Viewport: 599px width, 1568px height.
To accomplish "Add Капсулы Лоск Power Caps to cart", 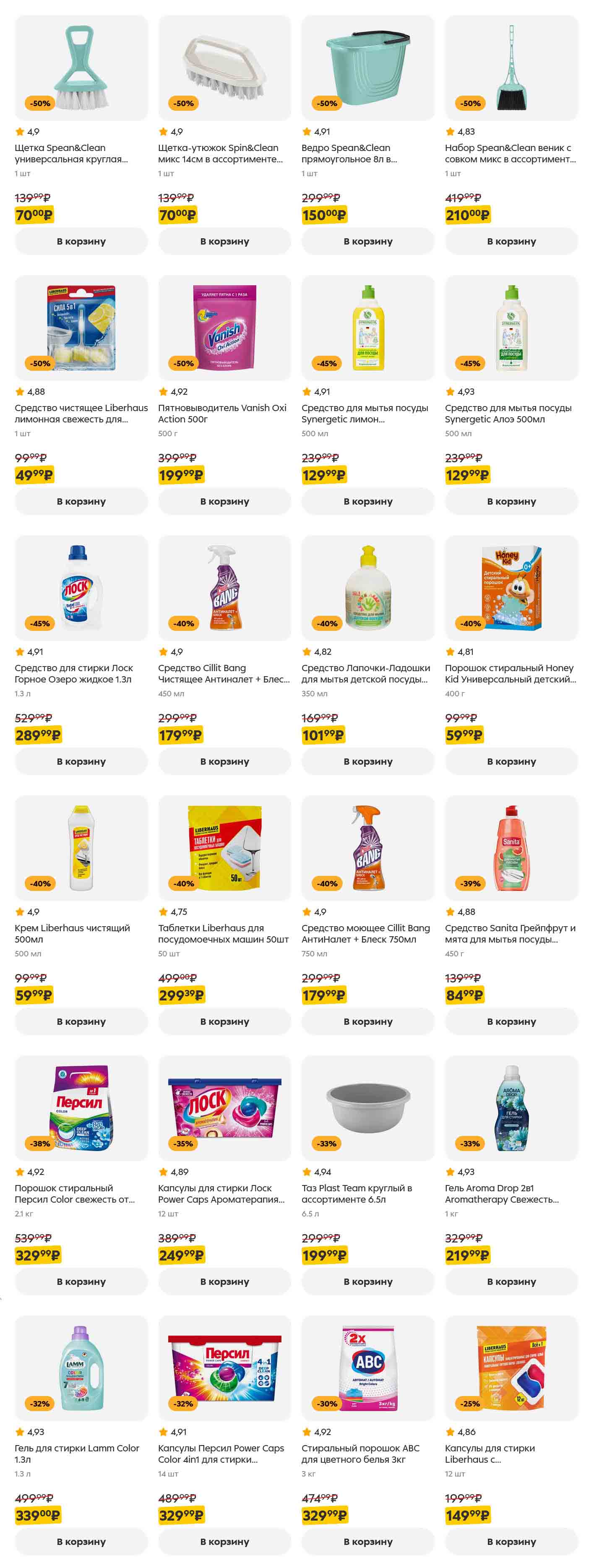I will pyautogui.click(x=224, y=1281).
